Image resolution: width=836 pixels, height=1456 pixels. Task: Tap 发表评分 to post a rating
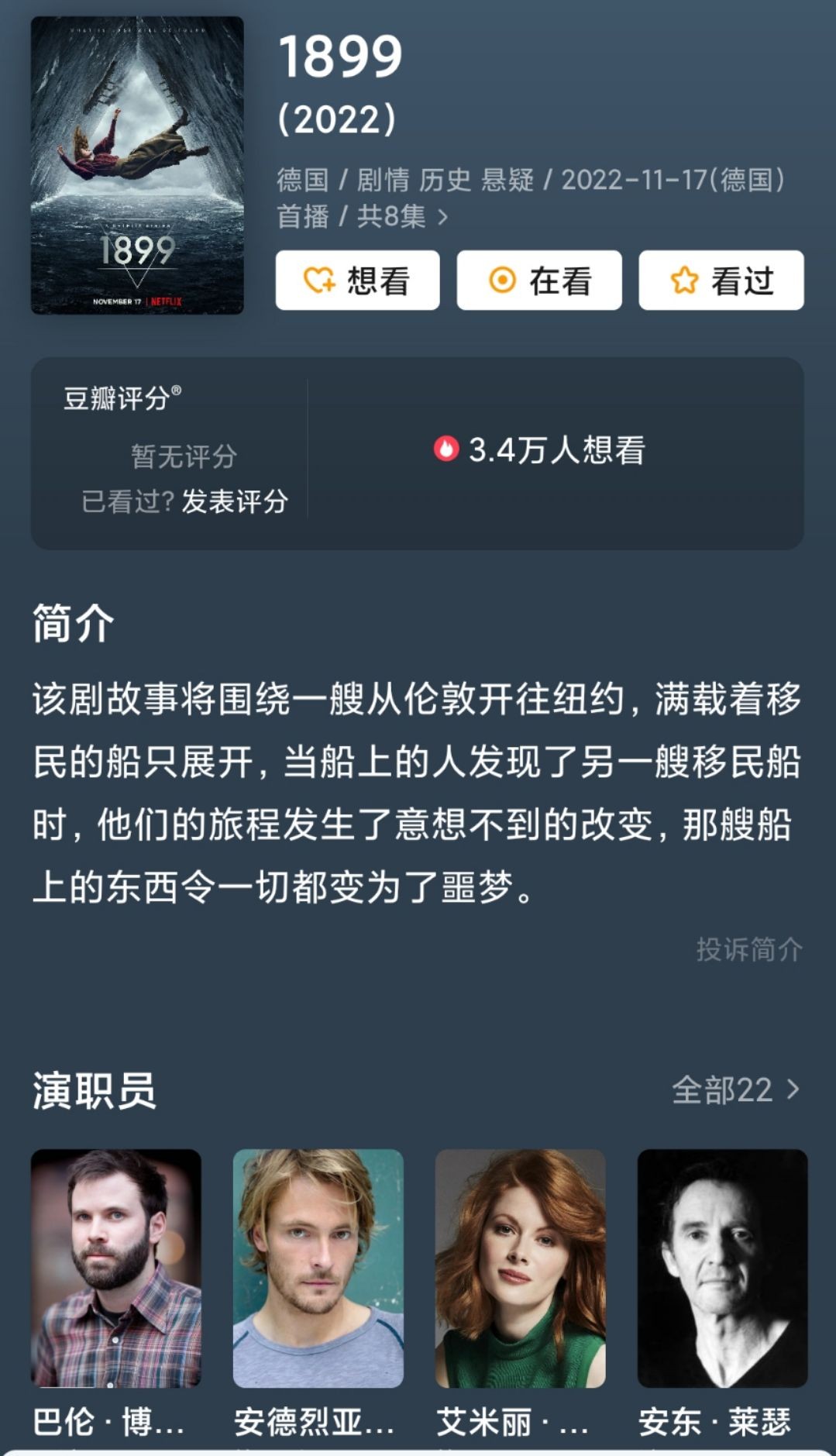click(235, 501)
